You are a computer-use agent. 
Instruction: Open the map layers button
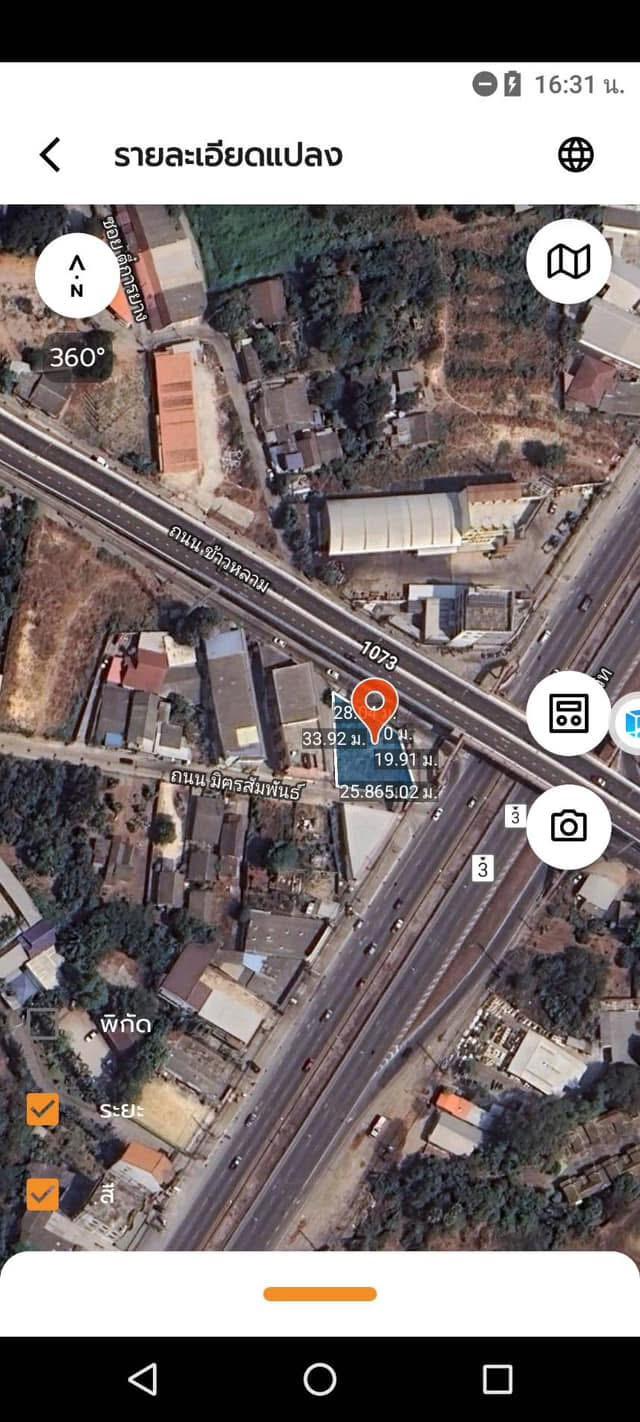coord(568,261)
